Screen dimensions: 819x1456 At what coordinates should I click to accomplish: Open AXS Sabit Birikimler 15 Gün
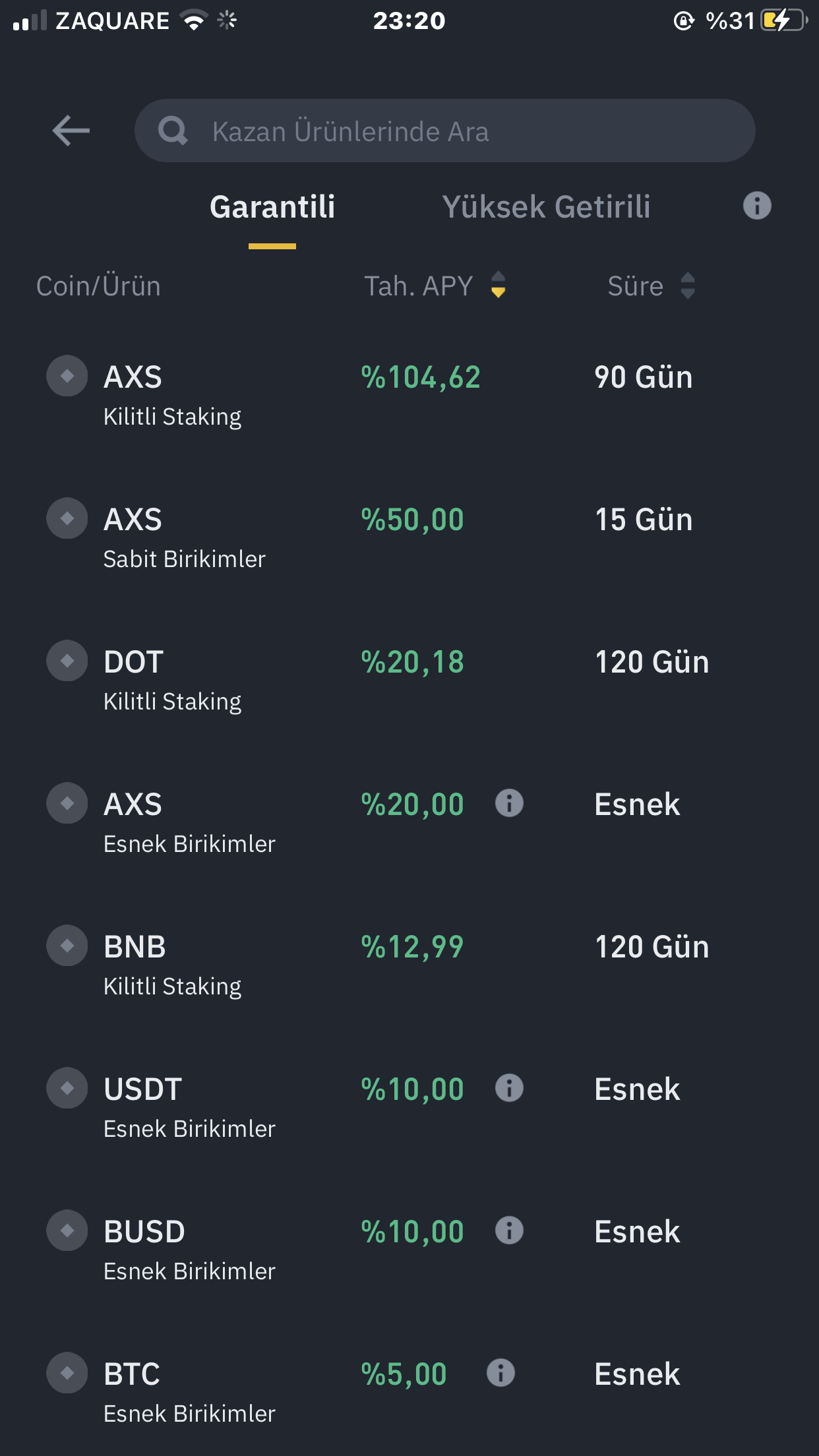tap(185, 537)
